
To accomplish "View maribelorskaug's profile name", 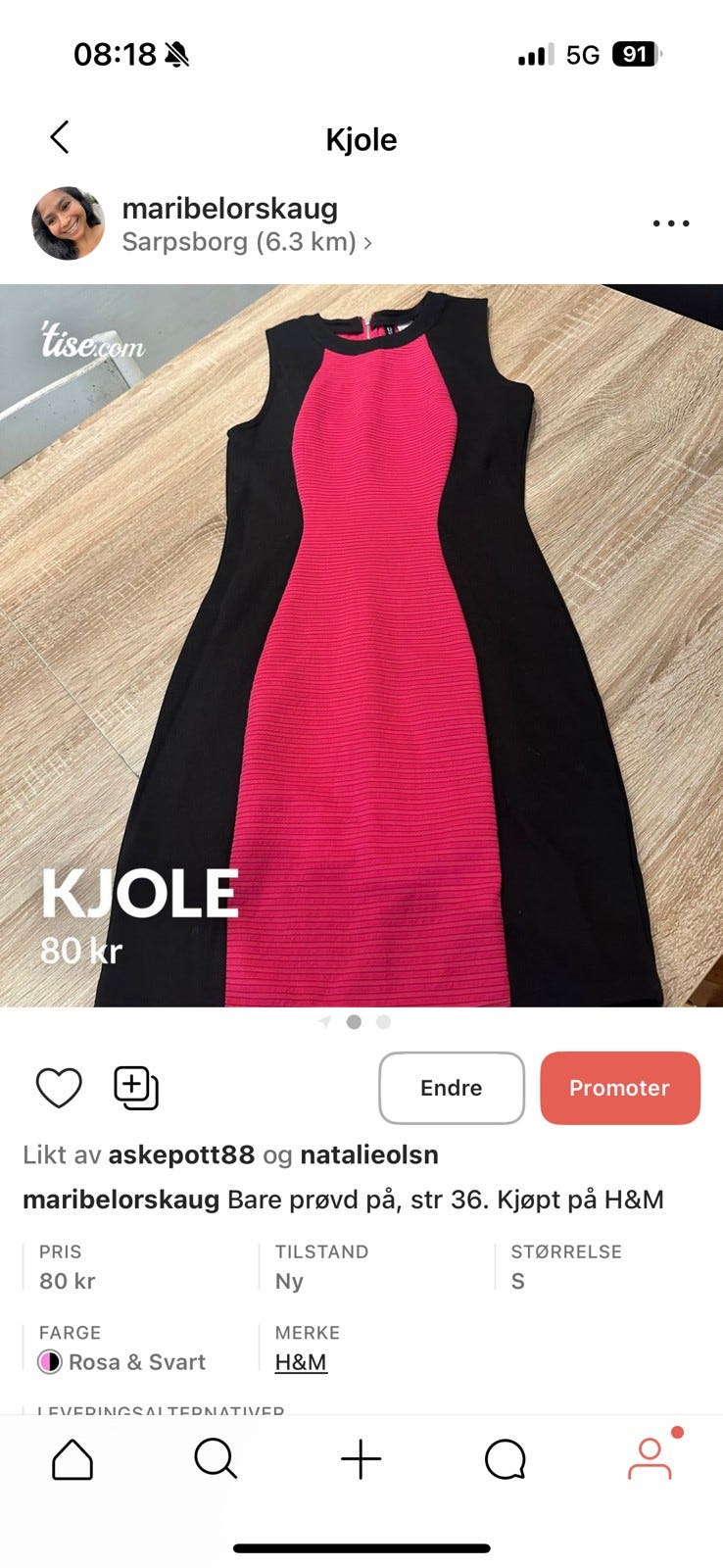I will [x=229, y=208].
